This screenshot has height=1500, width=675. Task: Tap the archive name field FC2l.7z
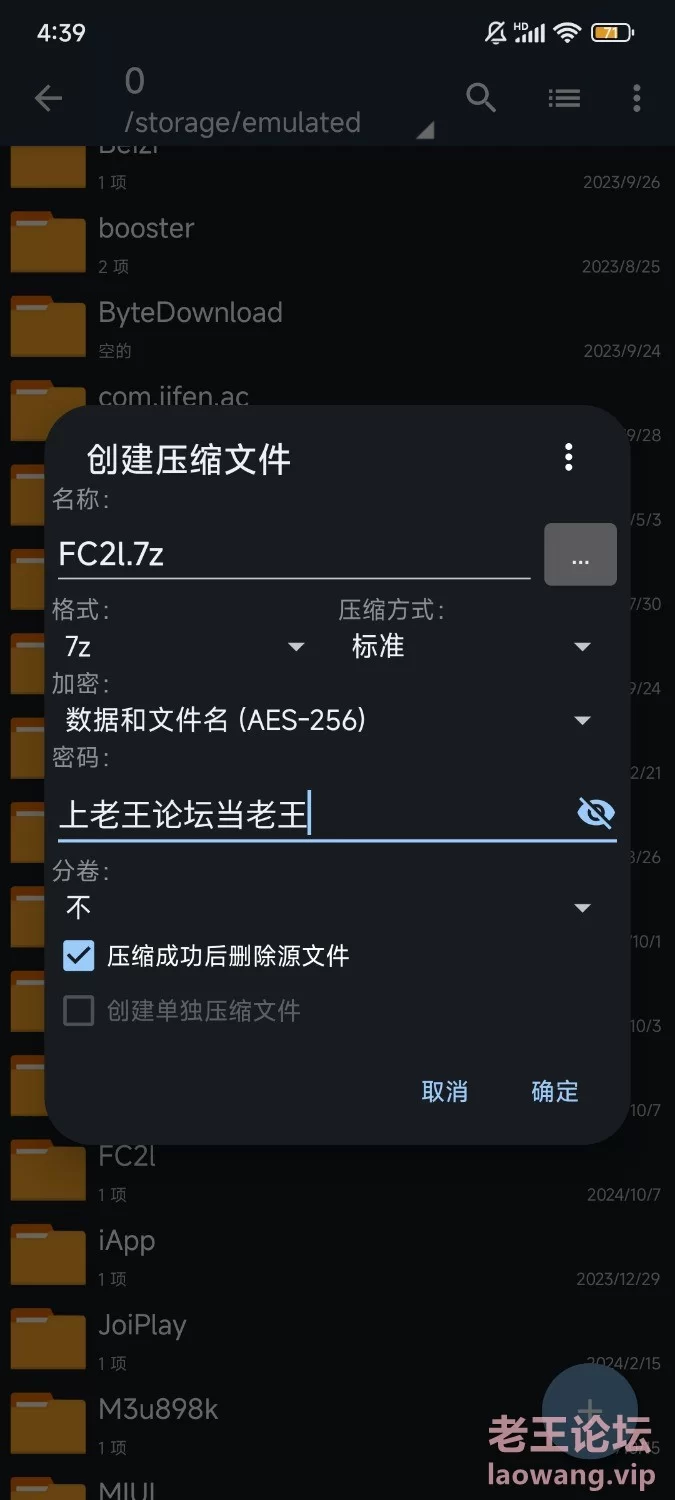click(292, 554)
